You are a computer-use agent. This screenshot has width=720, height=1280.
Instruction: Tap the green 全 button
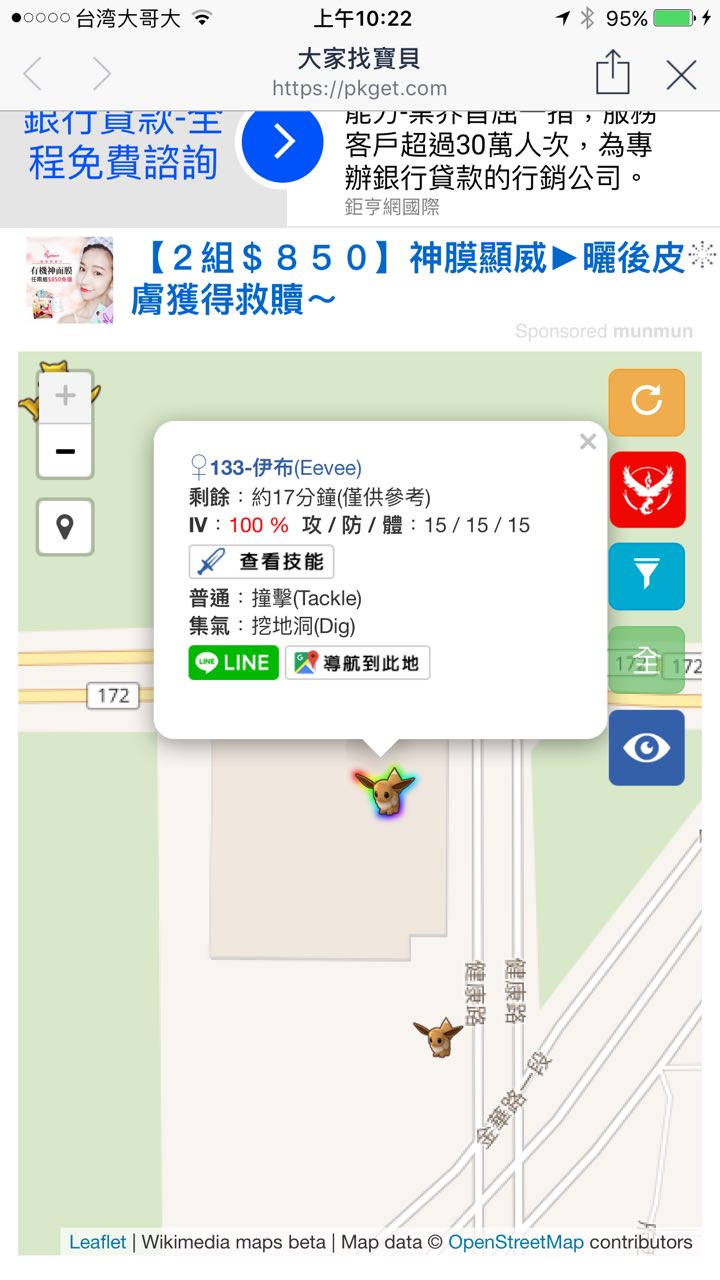click(x=647, y=660)
